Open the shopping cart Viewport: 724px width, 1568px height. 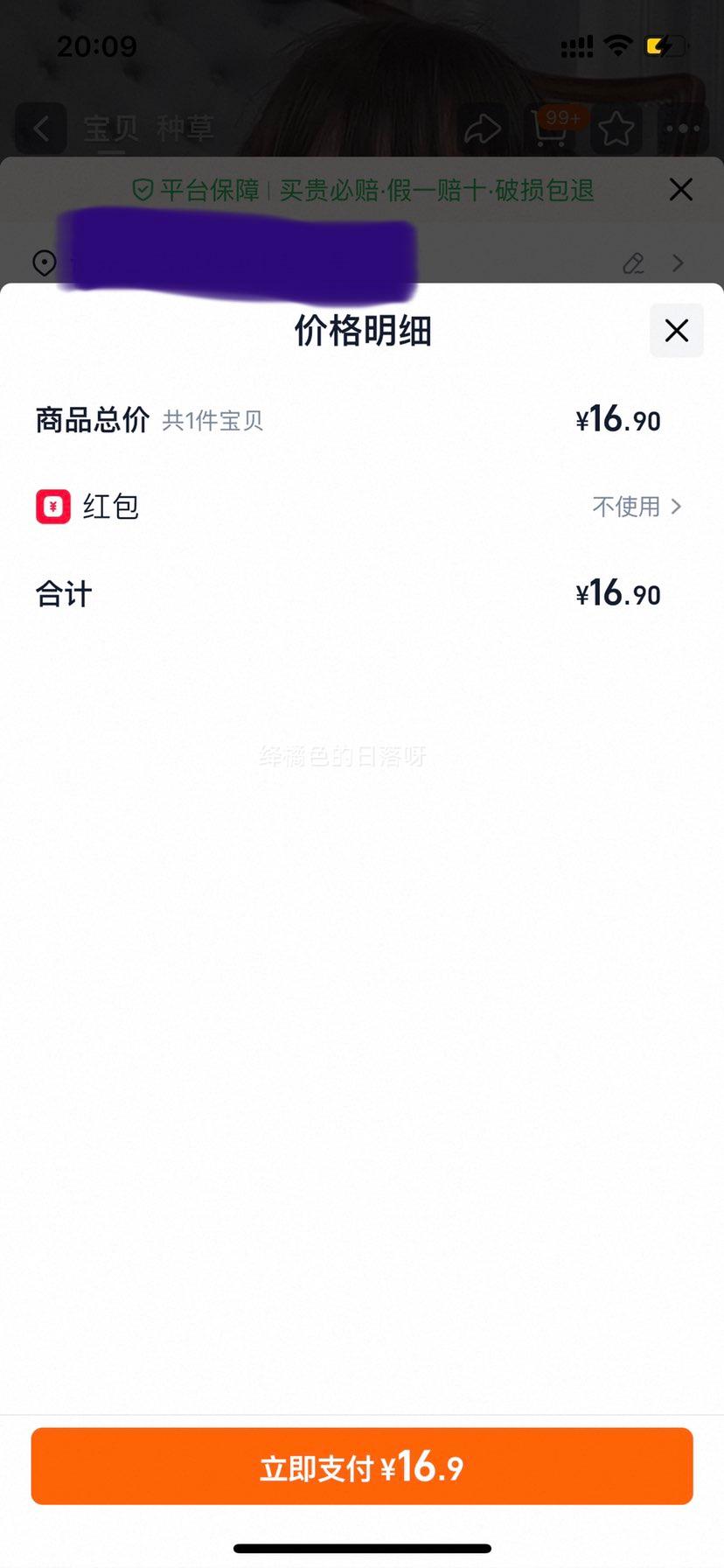[x=550, y=129]
